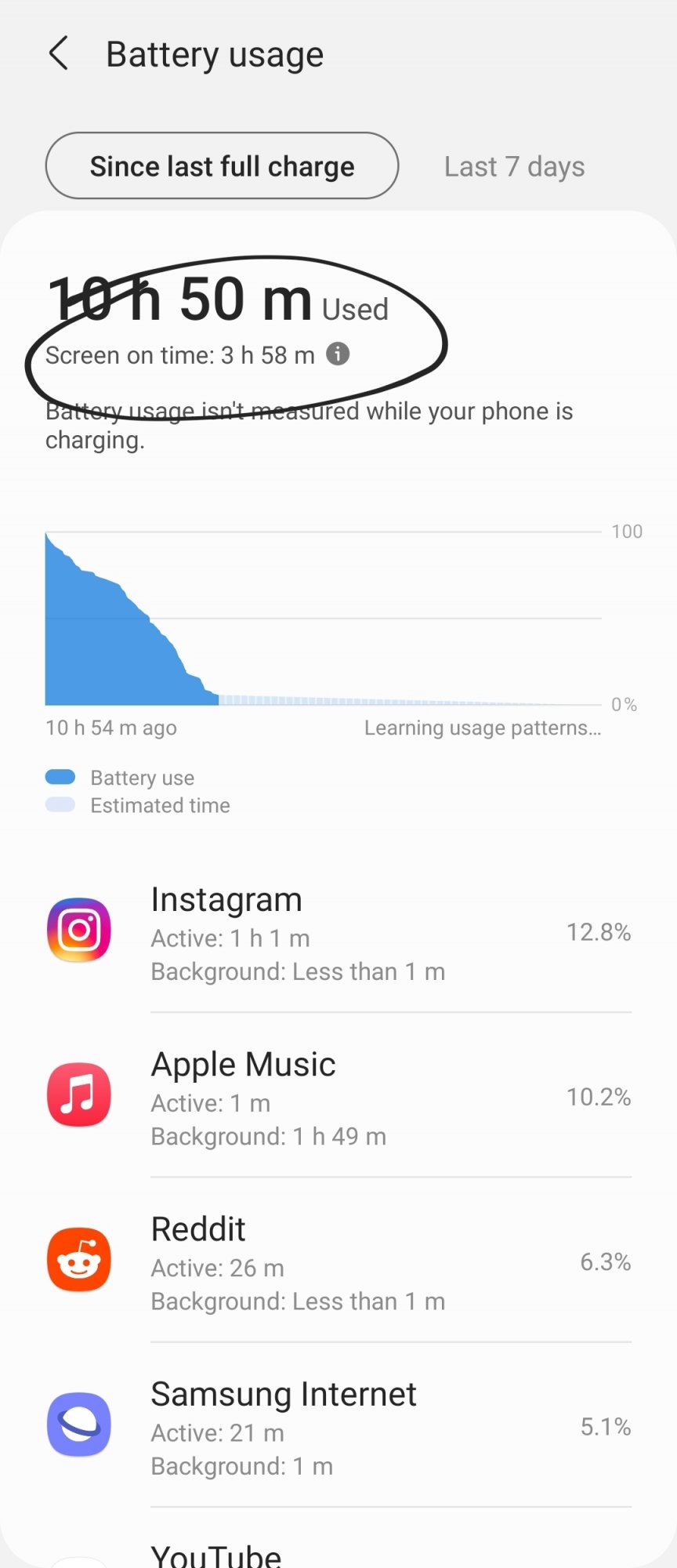Tap the screen on time info icon
The height and width of the screenshot is (1568, 677).
coord(338,354)
